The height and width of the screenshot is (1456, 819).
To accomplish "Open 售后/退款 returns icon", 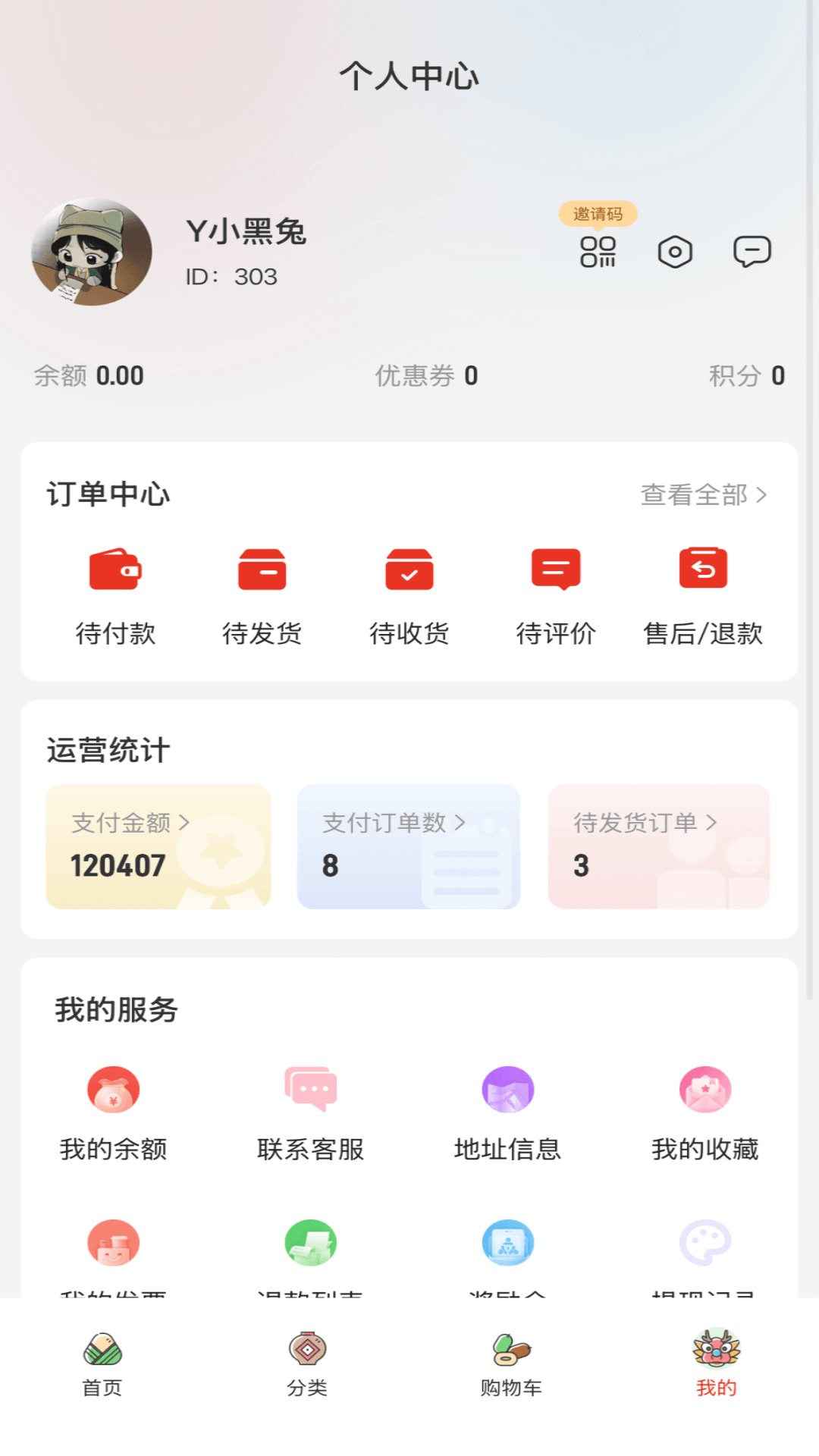I will [x=702, y=570].
